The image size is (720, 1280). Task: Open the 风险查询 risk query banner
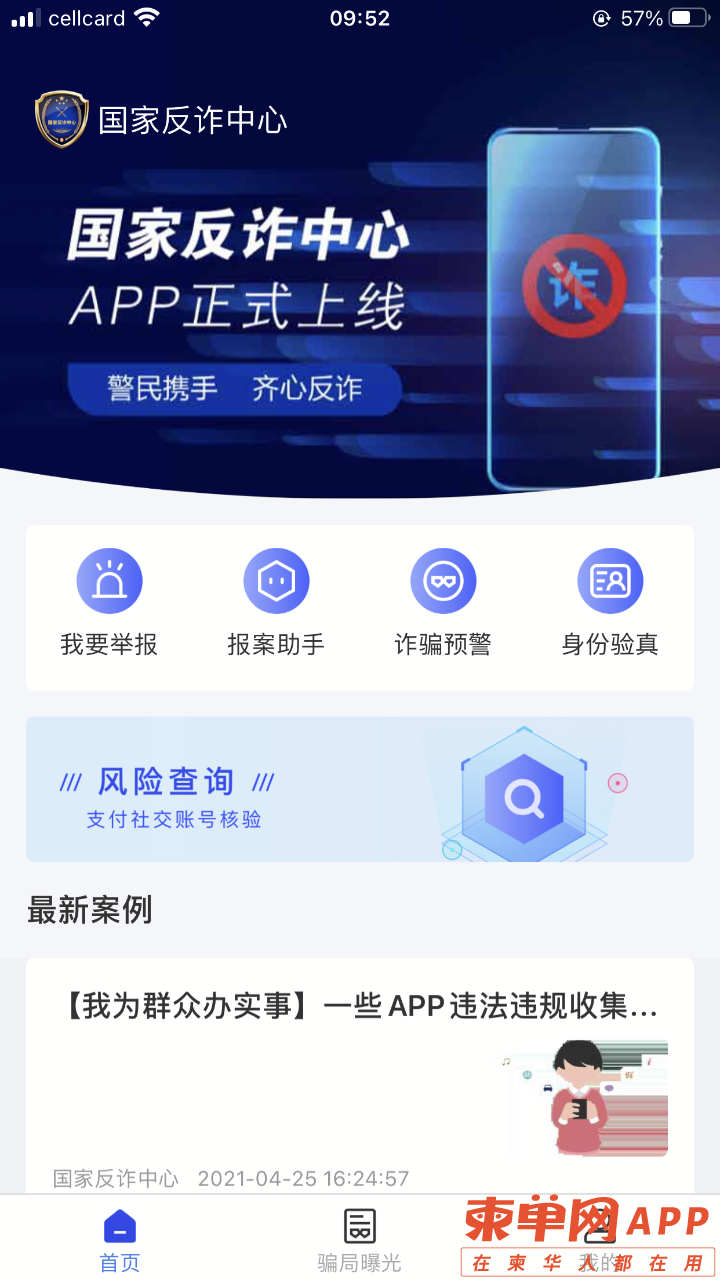[360, 789]
